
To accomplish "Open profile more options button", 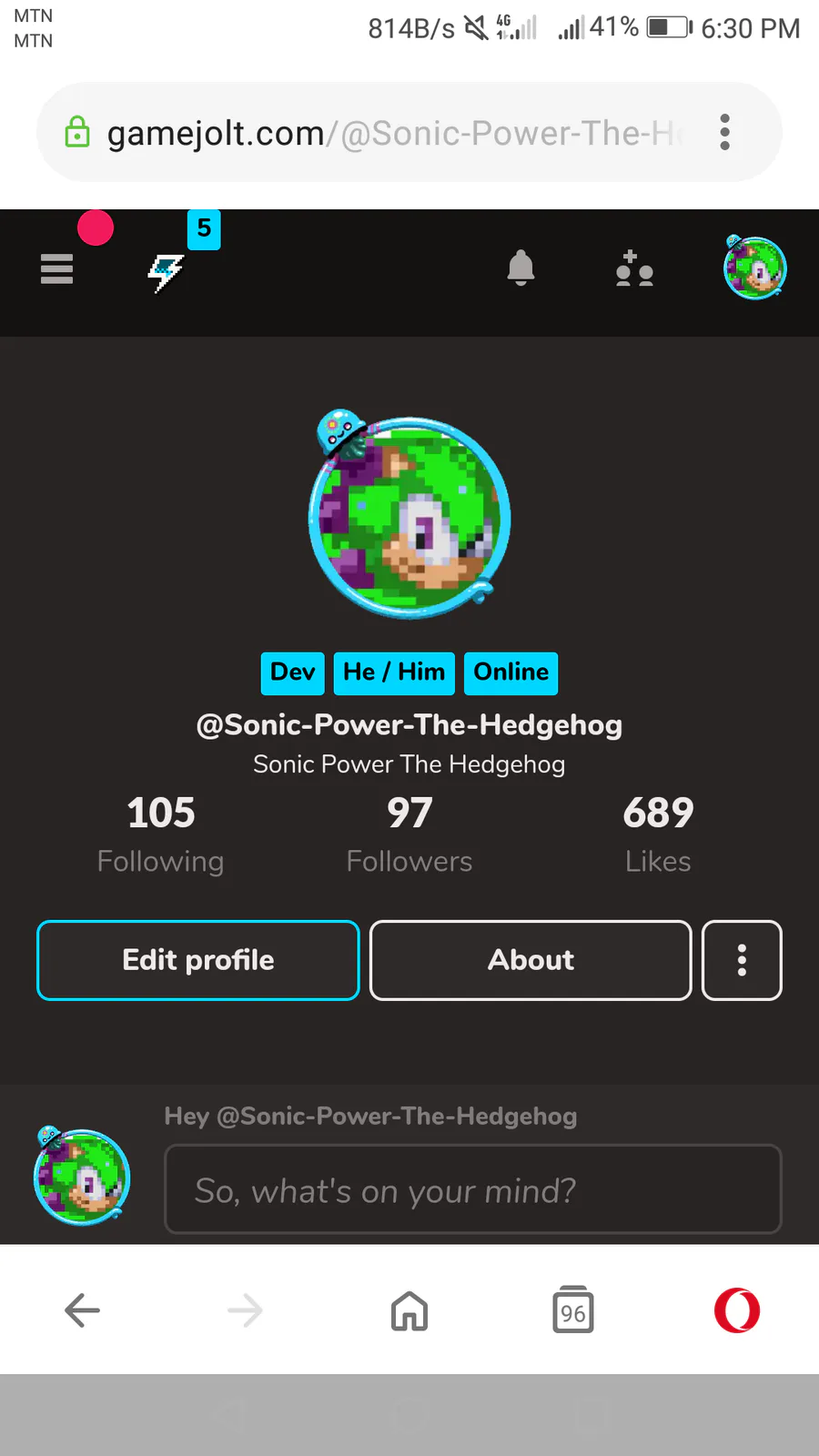I will [742, 960].
